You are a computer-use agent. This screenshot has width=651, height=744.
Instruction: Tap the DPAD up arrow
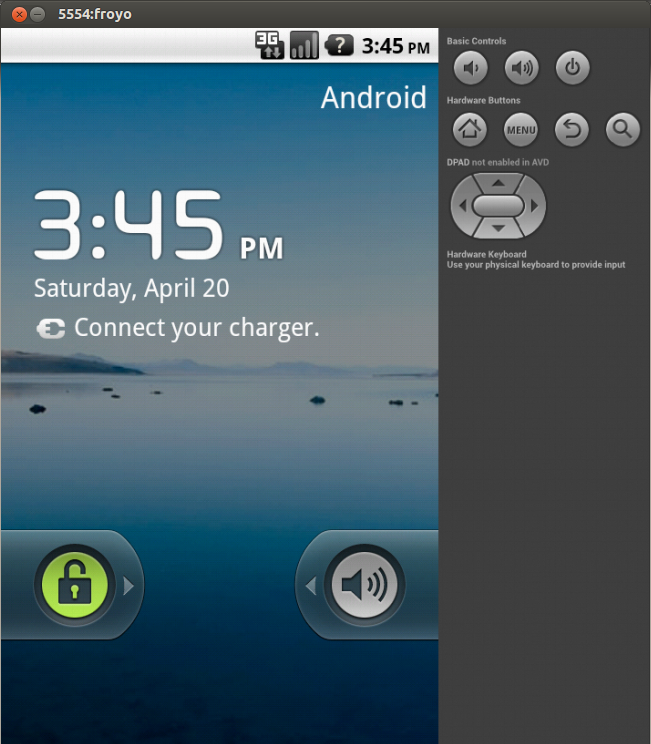[498, 183]
